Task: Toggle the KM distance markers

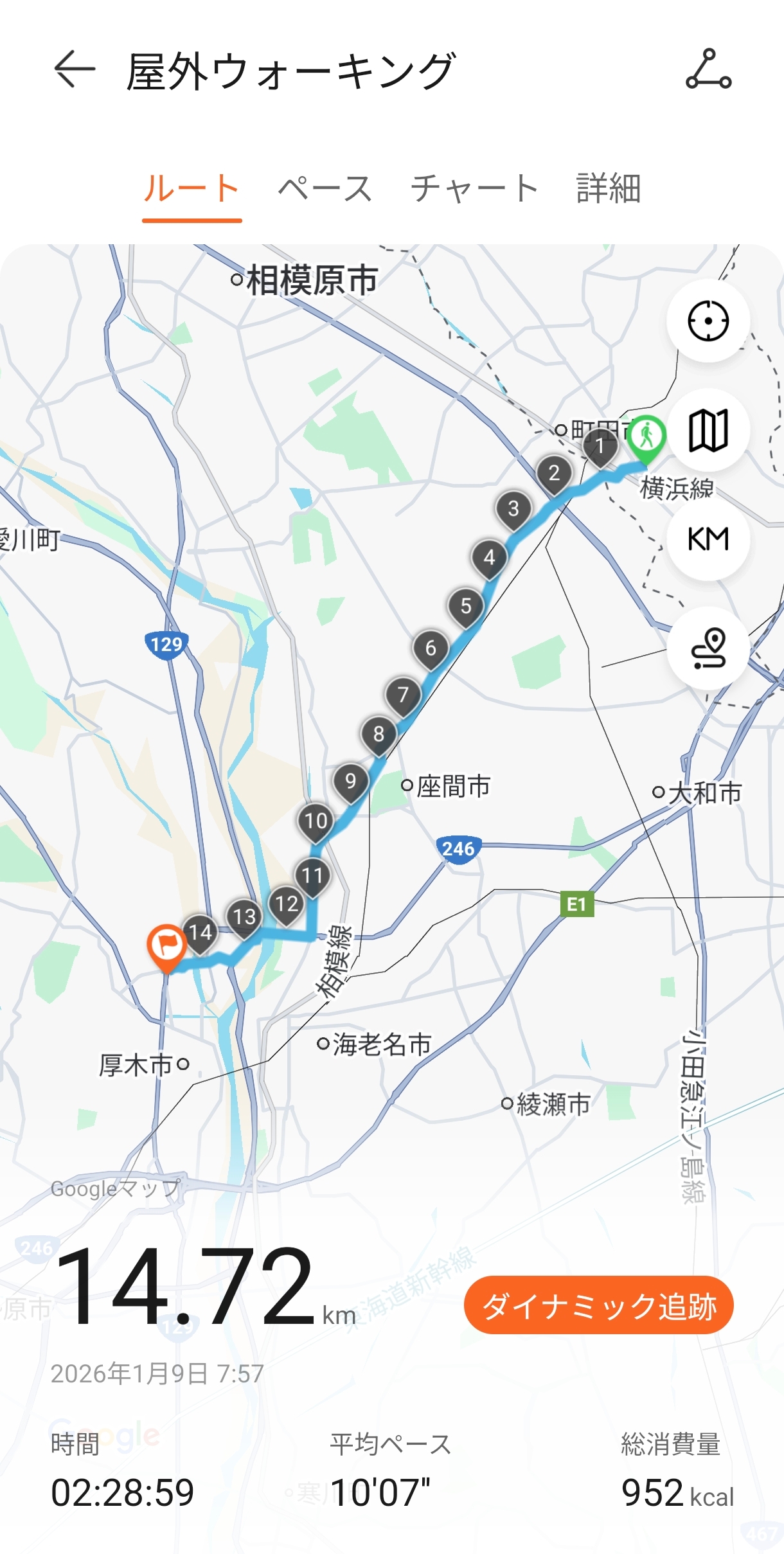Action: (x=708, y=539)
